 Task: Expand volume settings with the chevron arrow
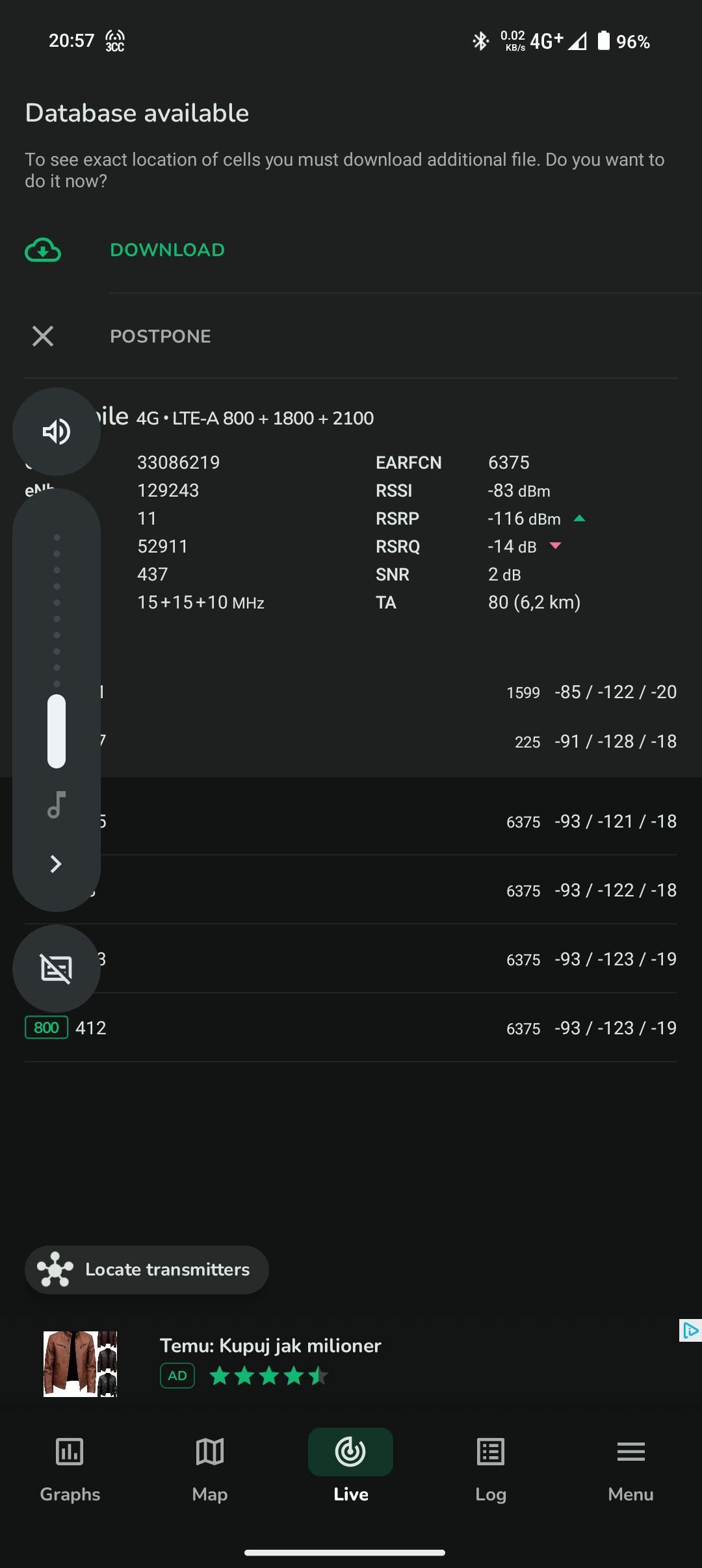tap(57, 864)
